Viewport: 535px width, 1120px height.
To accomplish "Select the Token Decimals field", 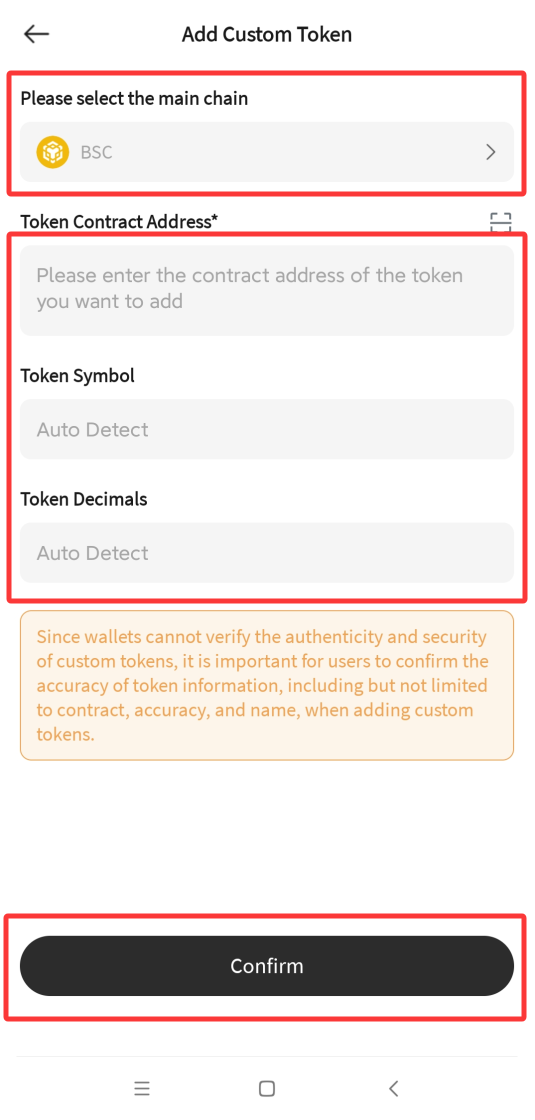I will tap(266, 552).
